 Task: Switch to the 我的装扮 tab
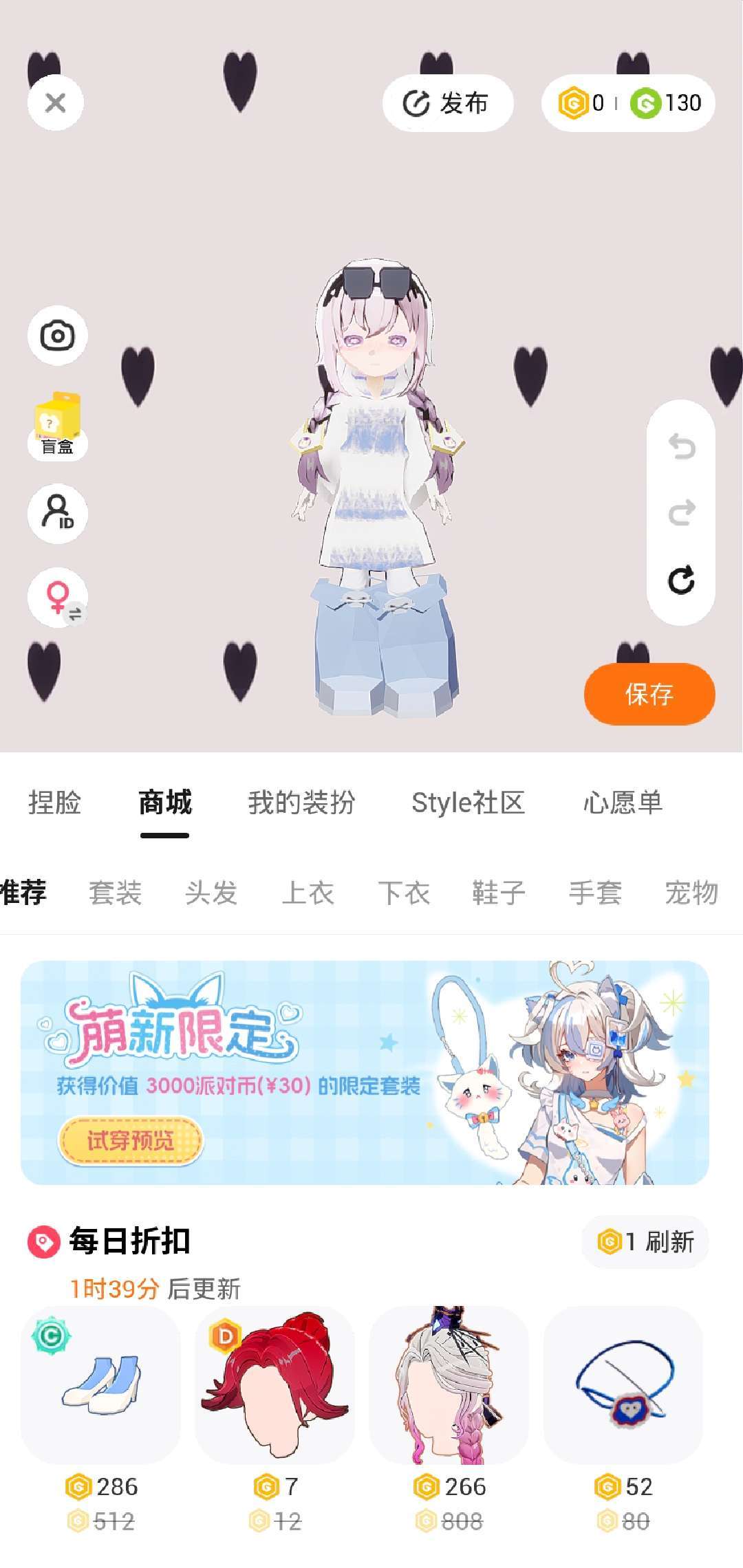pos(301,803)
